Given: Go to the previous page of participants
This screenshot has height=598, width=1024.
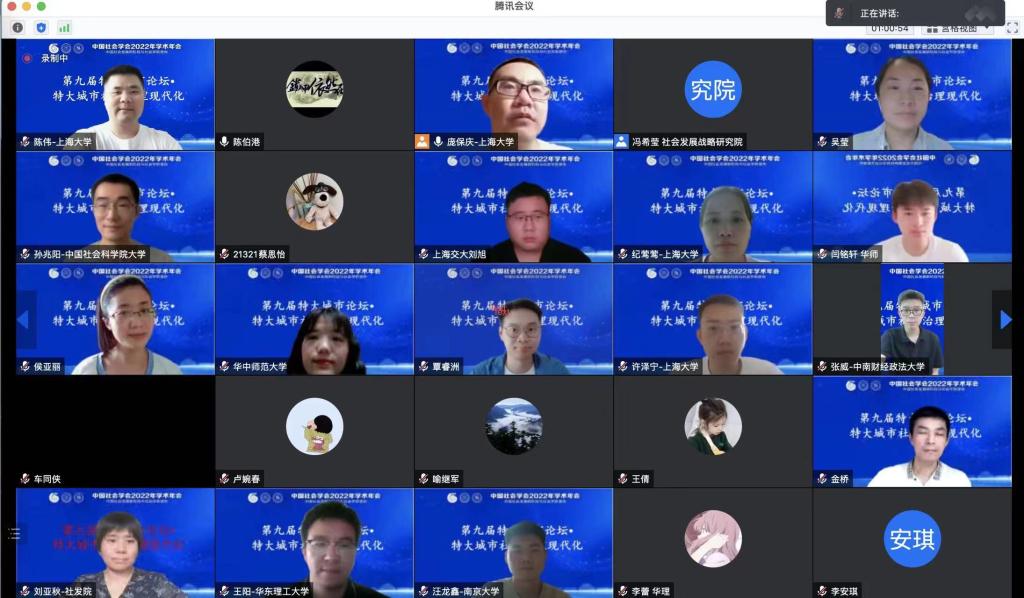Looking at the screenshot, I should click(x=26, y=319).
